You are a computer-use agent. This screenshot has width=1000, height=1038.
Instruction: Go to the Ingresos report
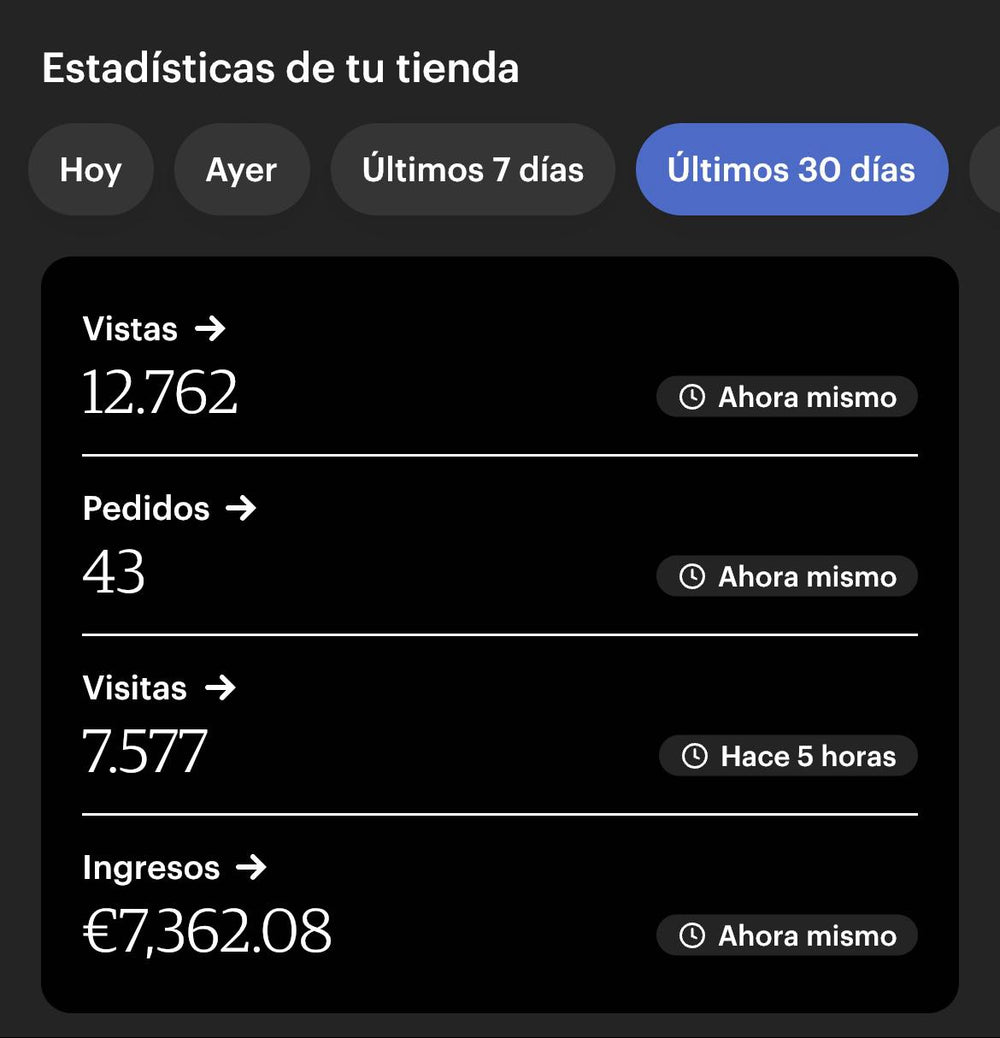pos(174,867)
